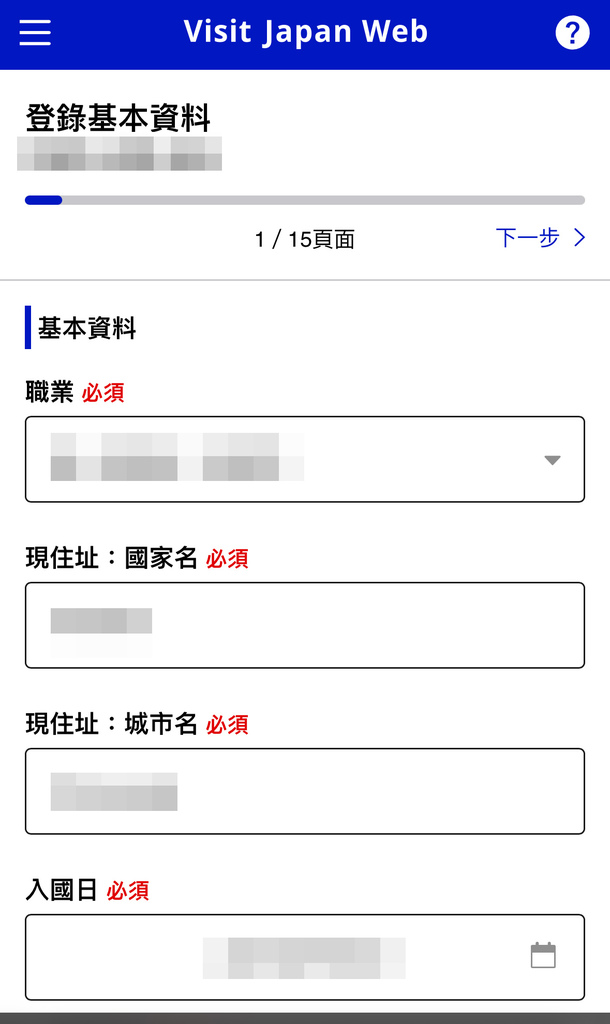This screenshot has width=610, height=1024.
Task: Open the help question mark
Action: (x=572, y=33)
